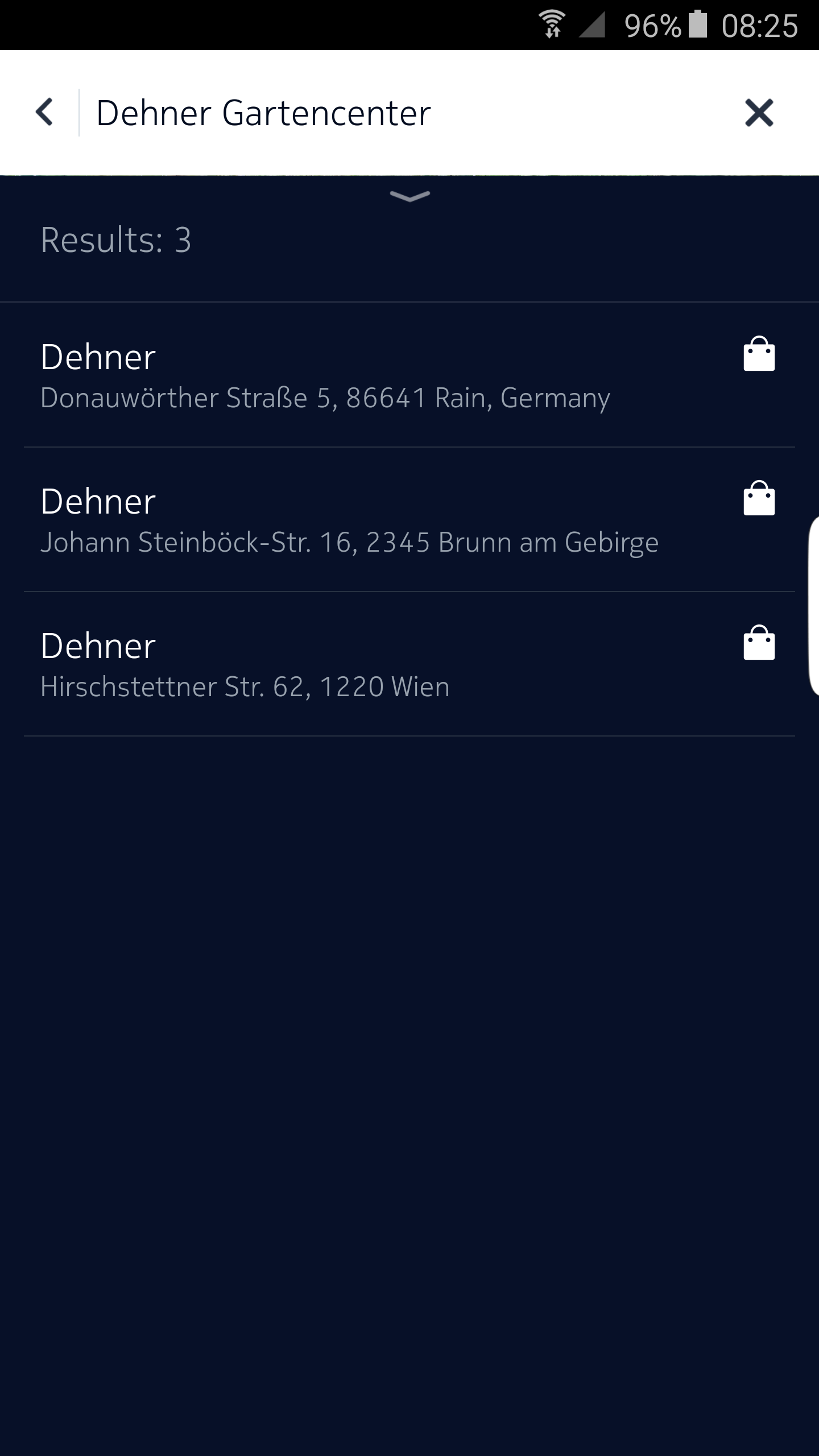Select Dehner in Brunn am Gebirge
Image resolution: width=819 pixels, height=1456 pixels.
(x=409, y=520)
